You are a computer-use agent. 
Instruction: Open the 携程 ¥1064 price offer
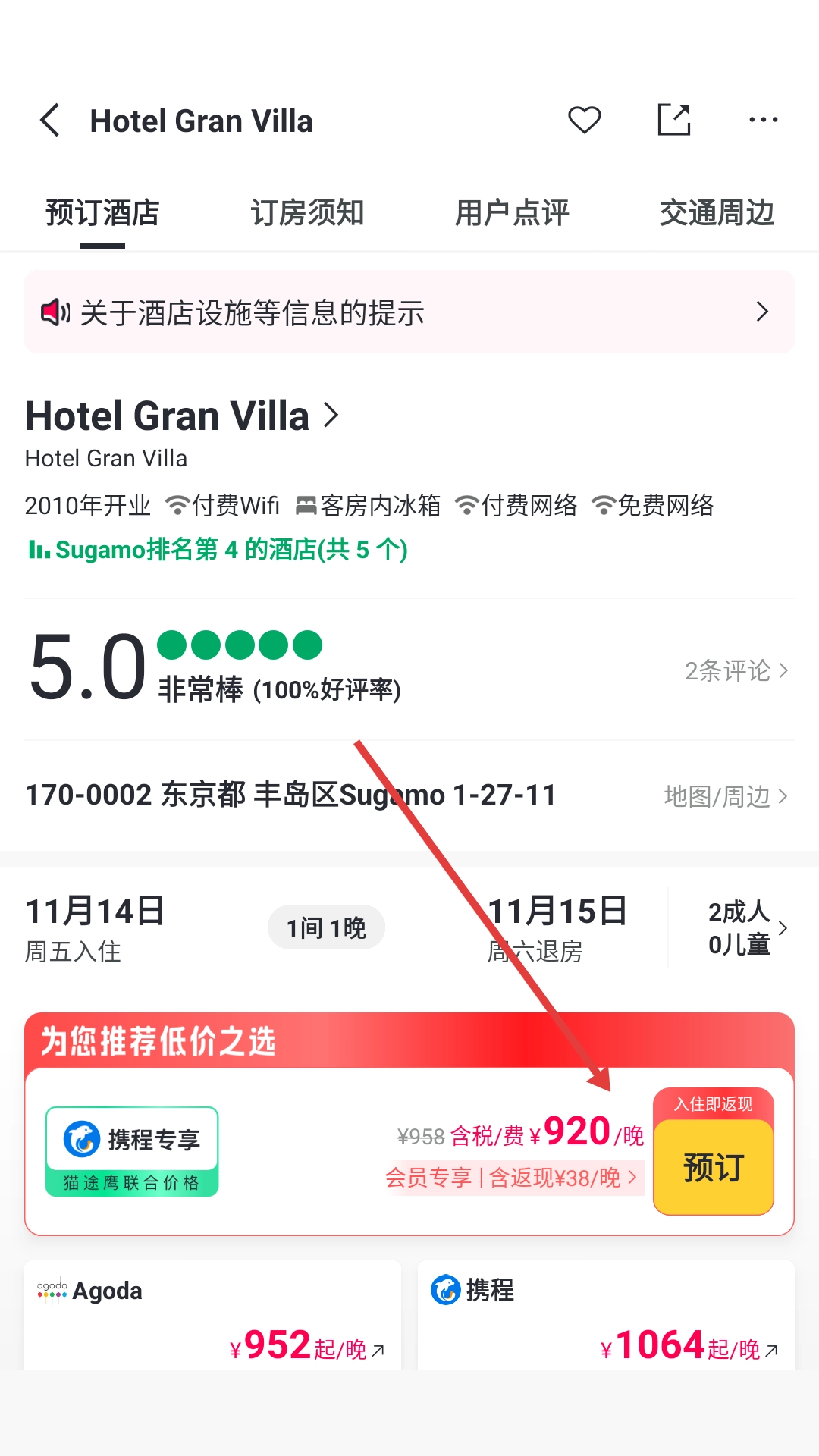point(605,1316)
